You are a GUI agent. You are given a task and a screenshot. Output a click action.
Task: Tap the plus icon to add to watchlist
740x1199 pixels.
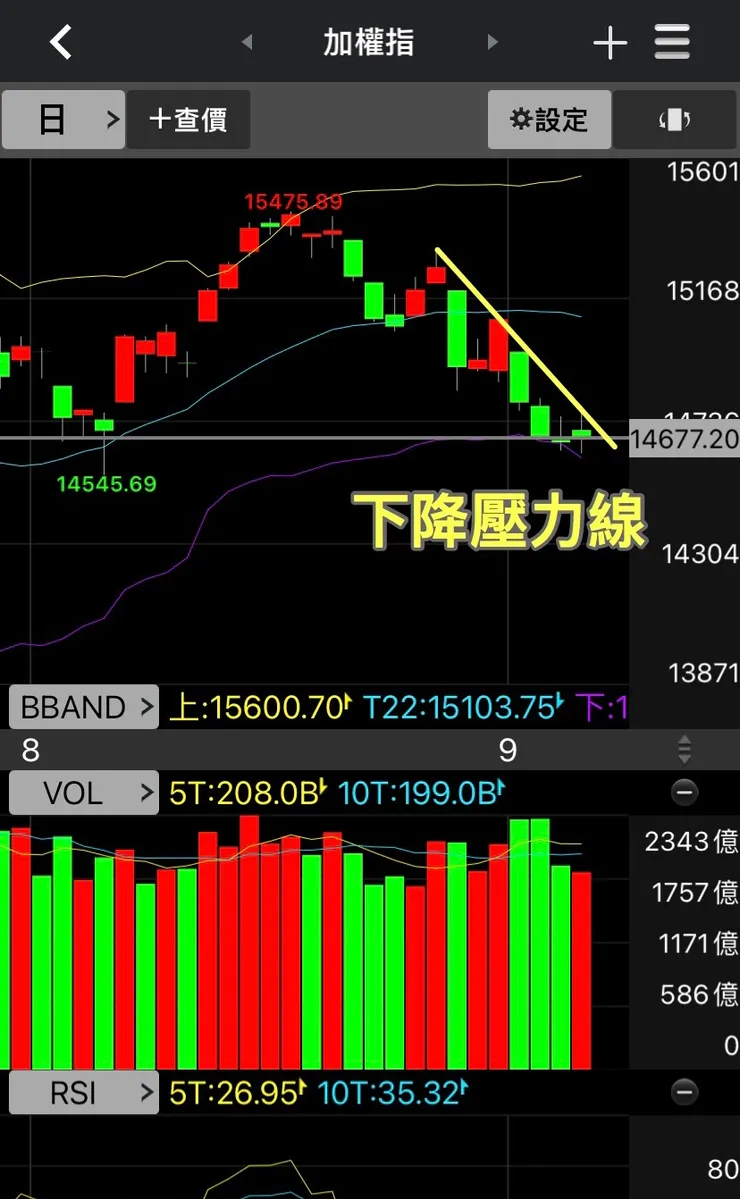(x=609, y=43)
